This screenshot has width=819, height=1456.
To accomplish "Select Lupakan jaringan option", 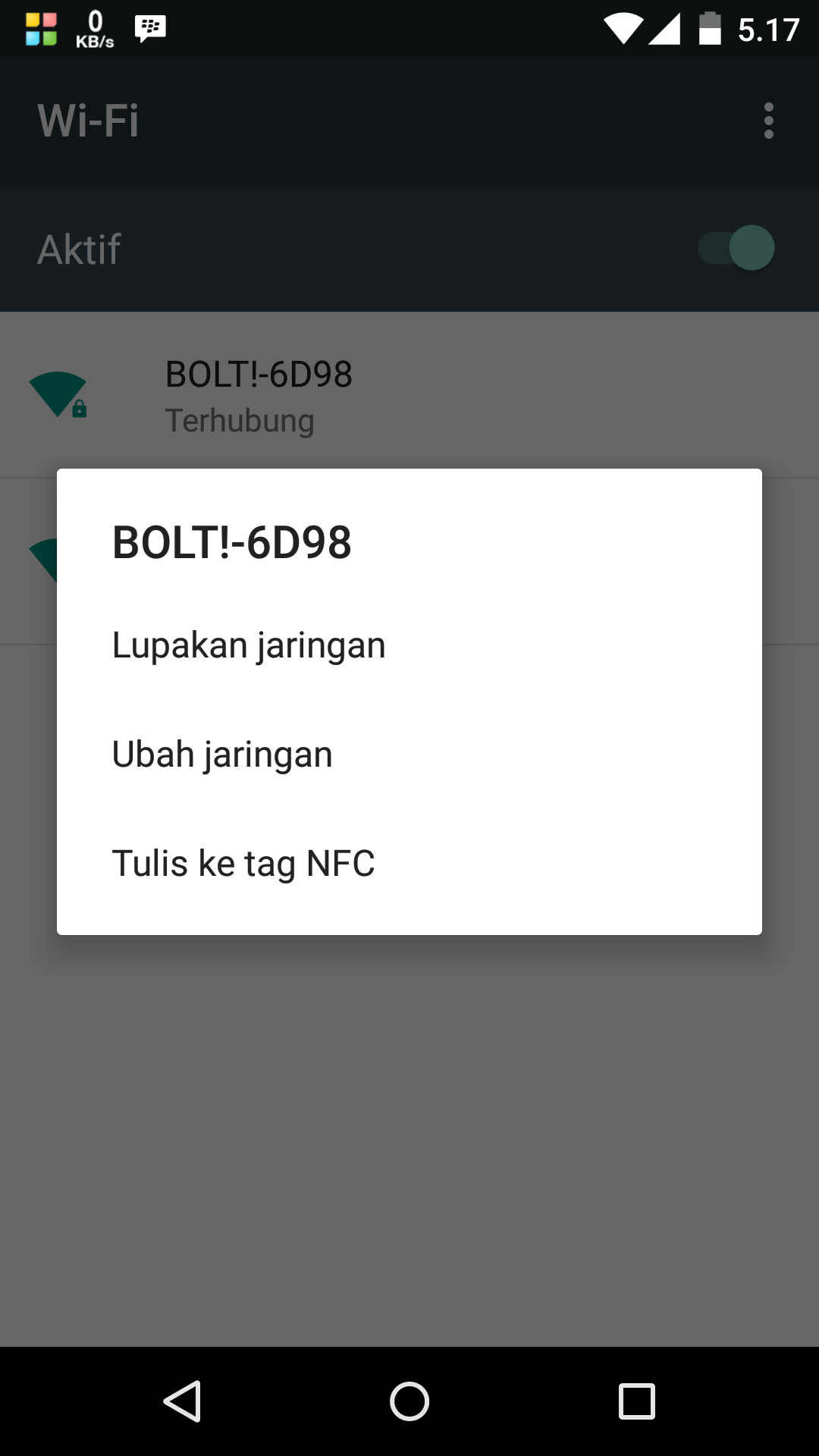I will coord(249,645).
